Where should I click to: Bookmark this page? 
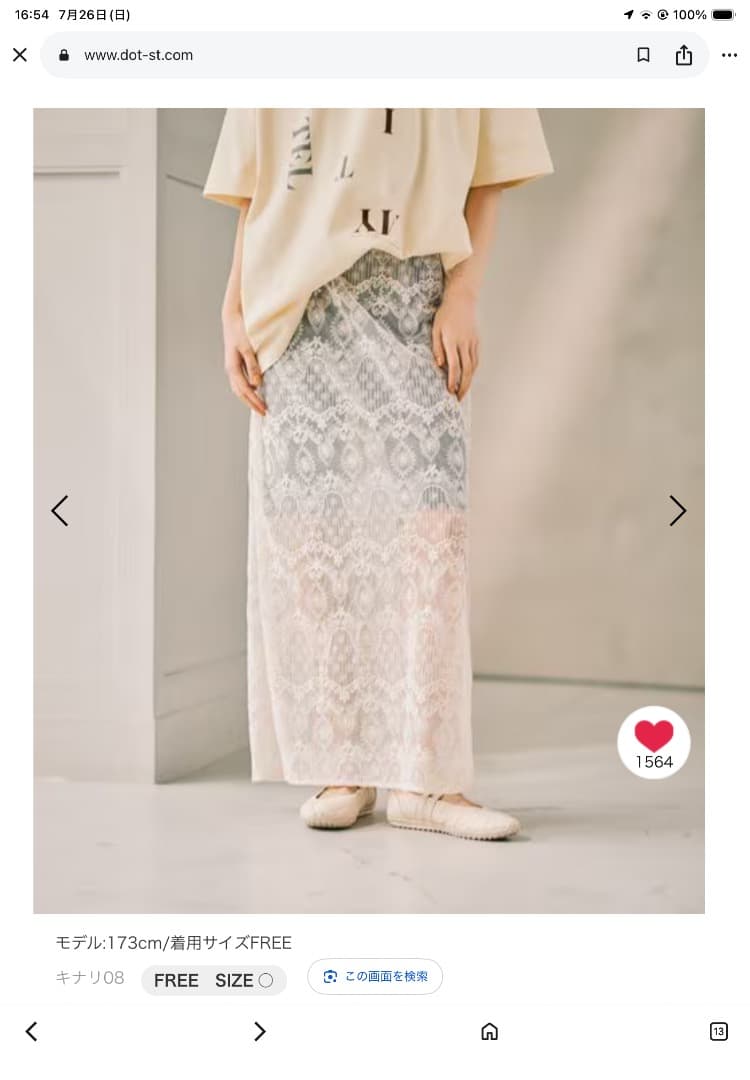coord(643,55)
